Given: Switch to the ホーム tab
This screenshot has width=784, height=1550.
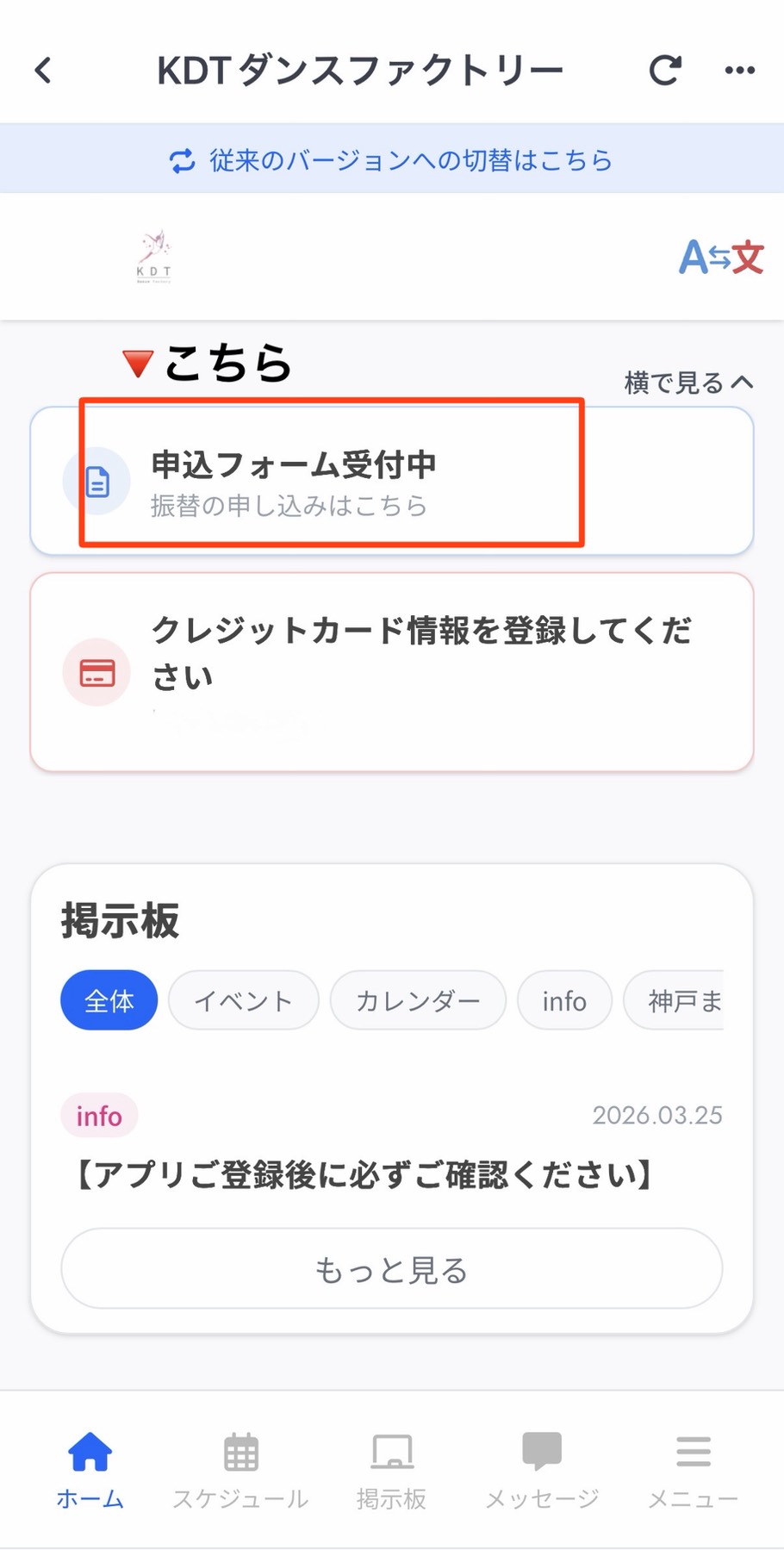Looking at the screenshot, I should point(90,1470).
